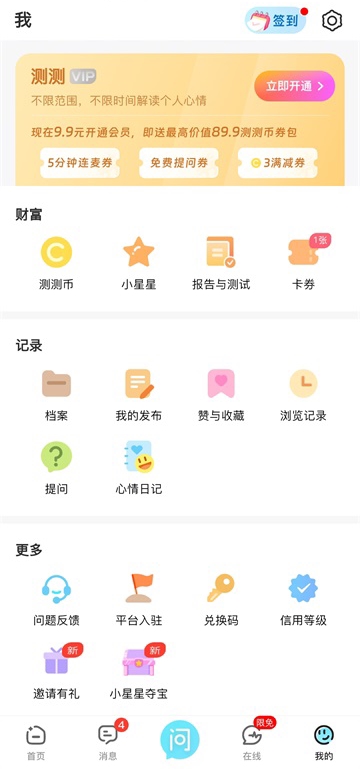The image size is (360, 769).
Task: Open 档案 records
Action: pos(56,395)
